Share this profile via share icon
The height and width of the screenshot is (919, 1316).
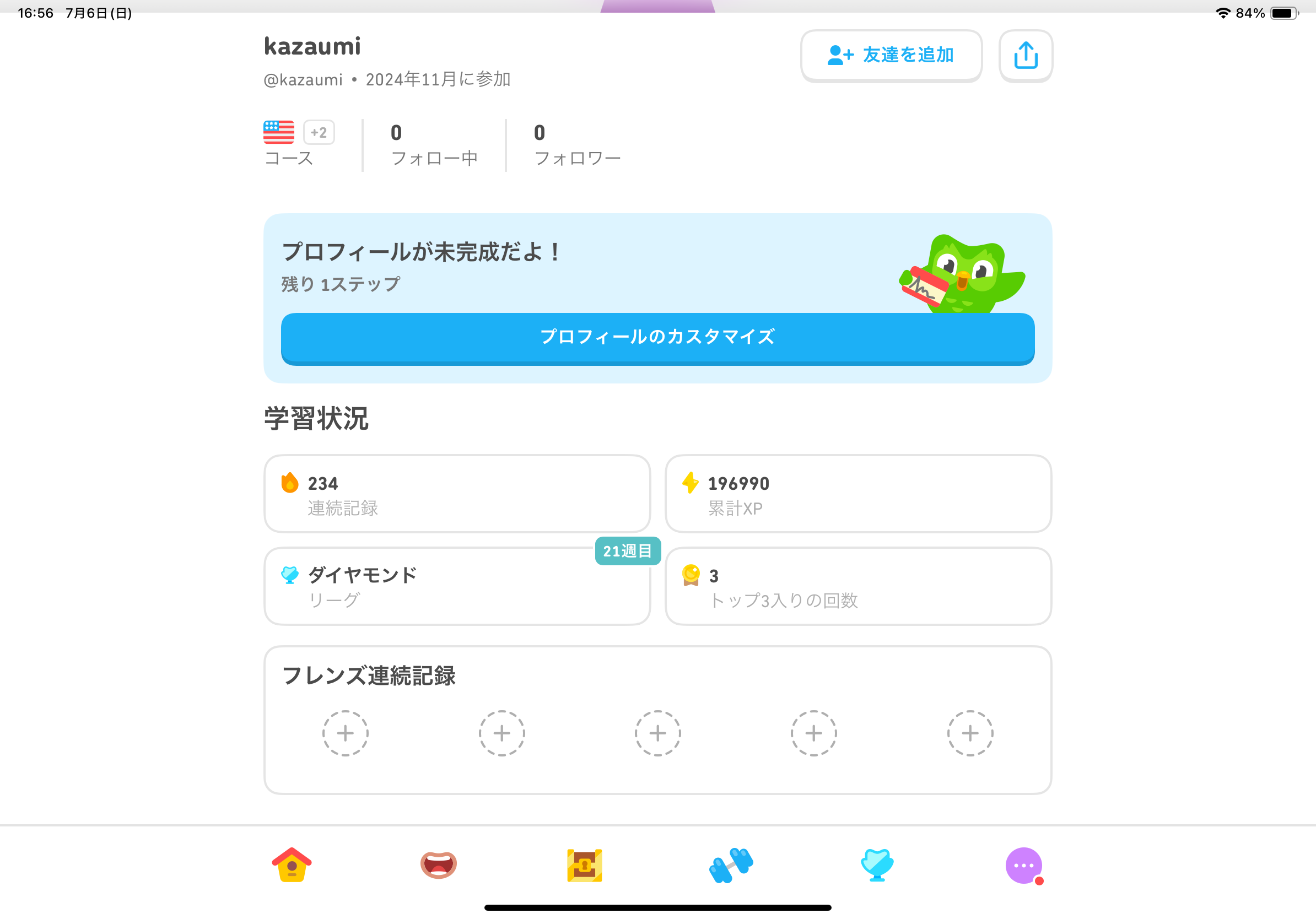pos(1025,55)
